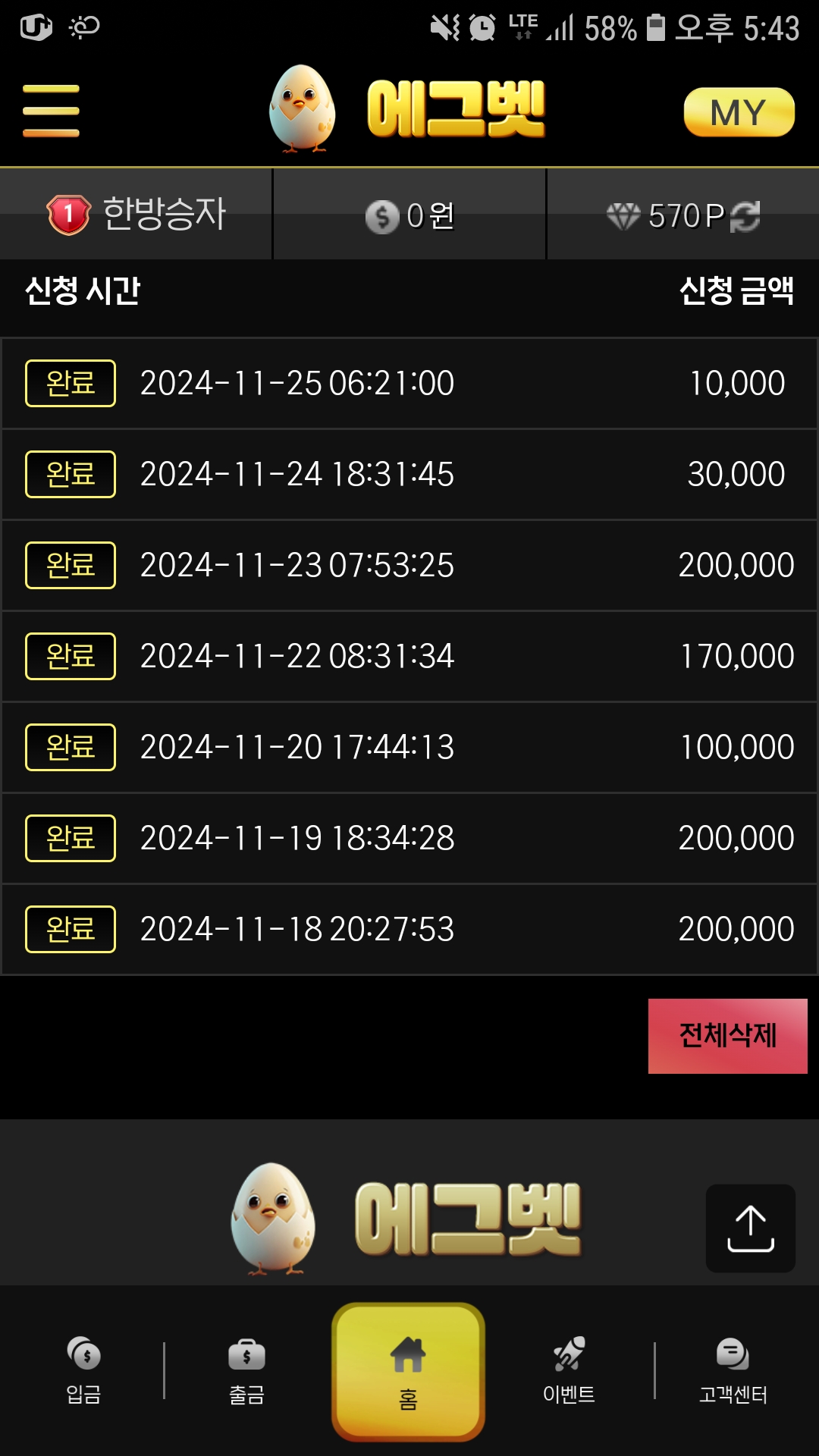Return to the 홈 home tab
The height and width of the screenshot is (1456, 819).
[x=408, y=1372]
